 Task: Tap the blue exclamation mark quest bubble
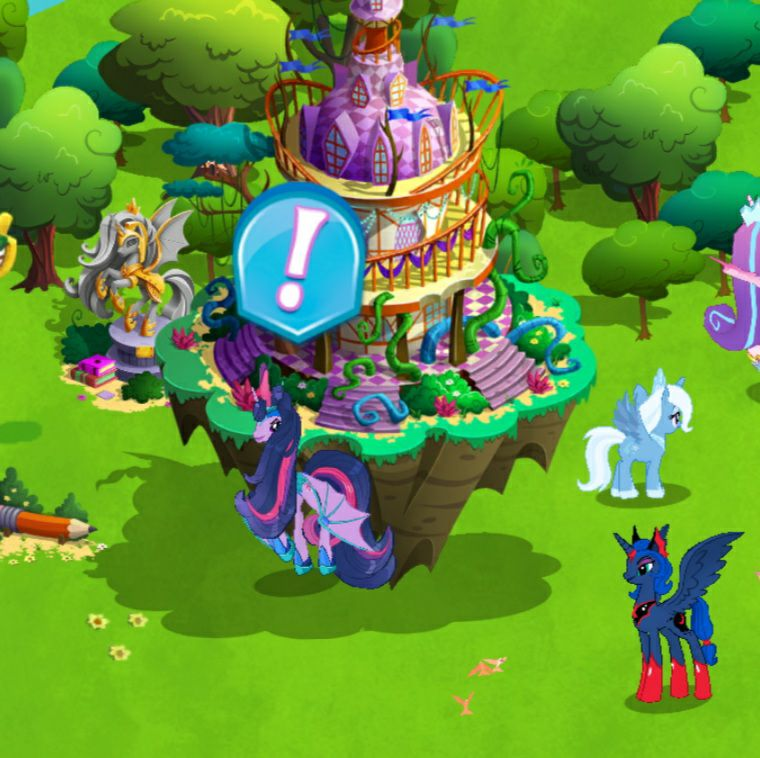coord(297,260)
